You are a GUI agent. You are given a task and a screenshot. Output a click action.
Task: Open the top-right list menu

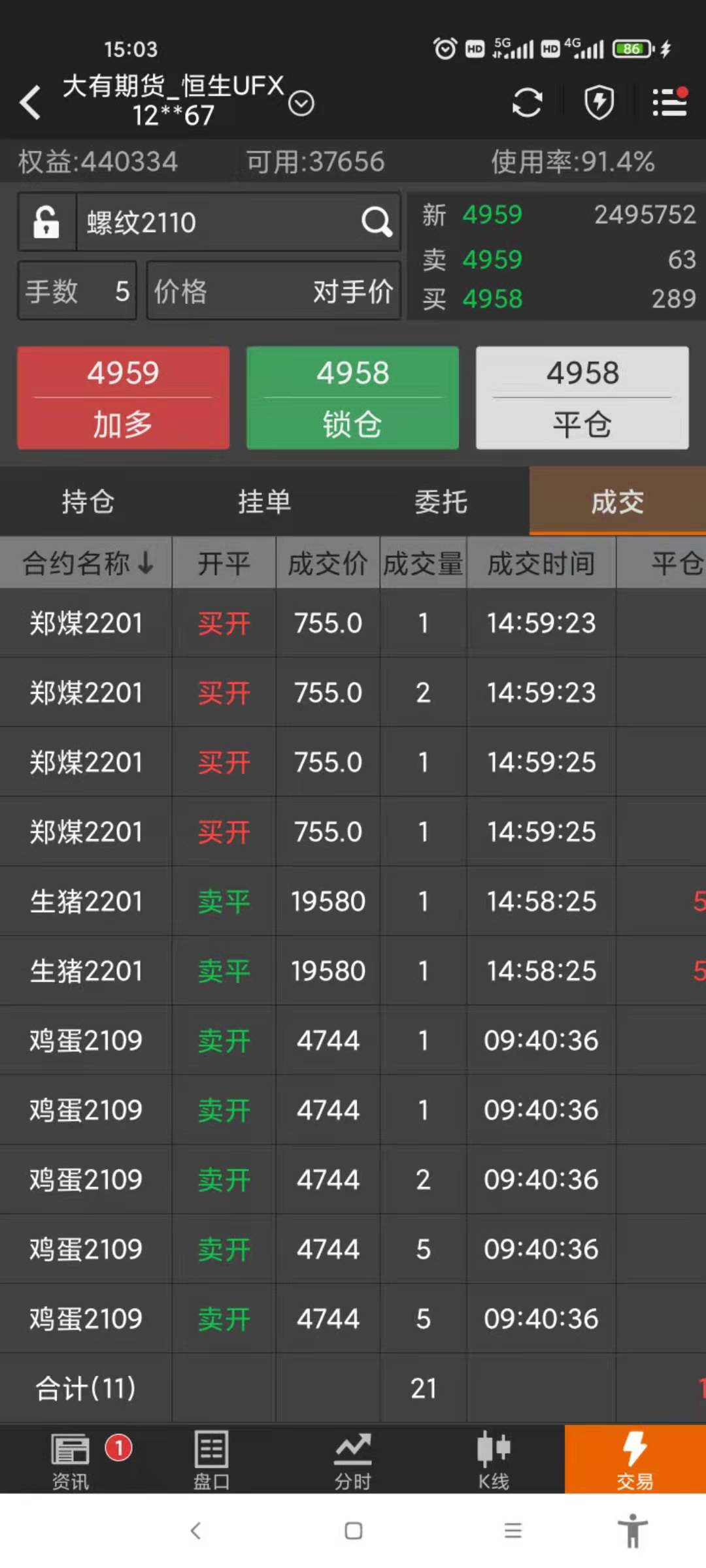tap(669, 103)
